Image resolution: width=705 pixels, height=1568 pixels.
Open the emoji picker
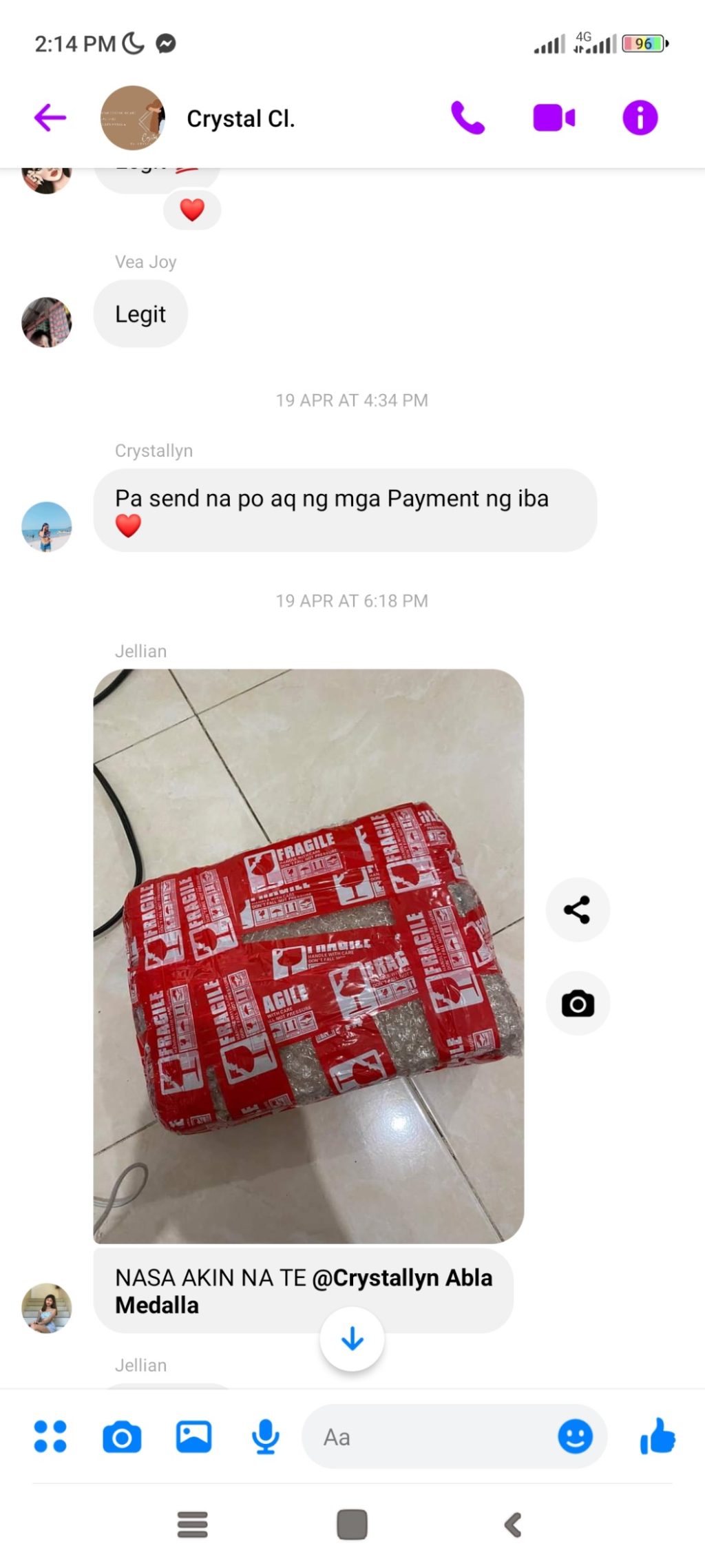[x=575, y=1436]
